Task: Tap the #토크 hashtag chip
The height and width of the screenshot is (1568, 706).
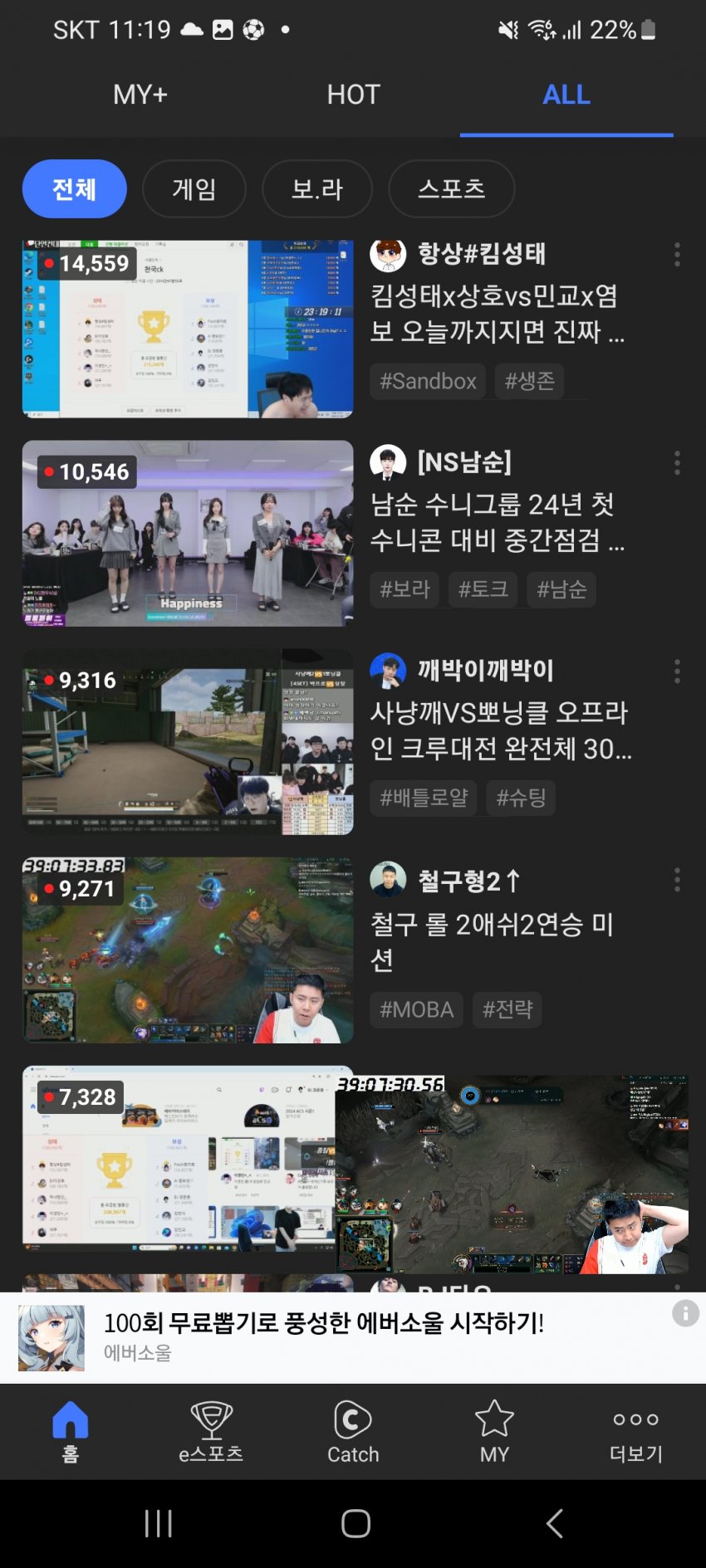Action: pyautogui.click(x=483, y=589)
